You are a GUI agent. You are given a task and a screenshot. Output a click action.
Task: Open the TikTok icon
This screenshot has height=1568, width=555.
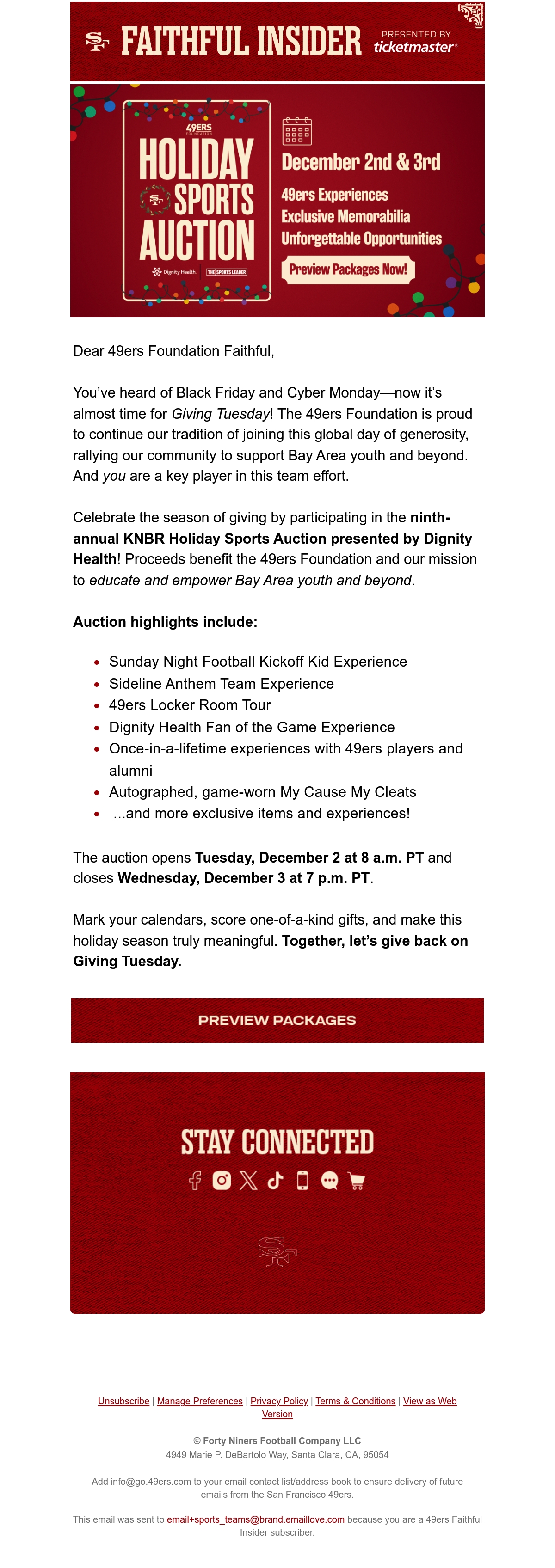click(x=275, y=1180)
